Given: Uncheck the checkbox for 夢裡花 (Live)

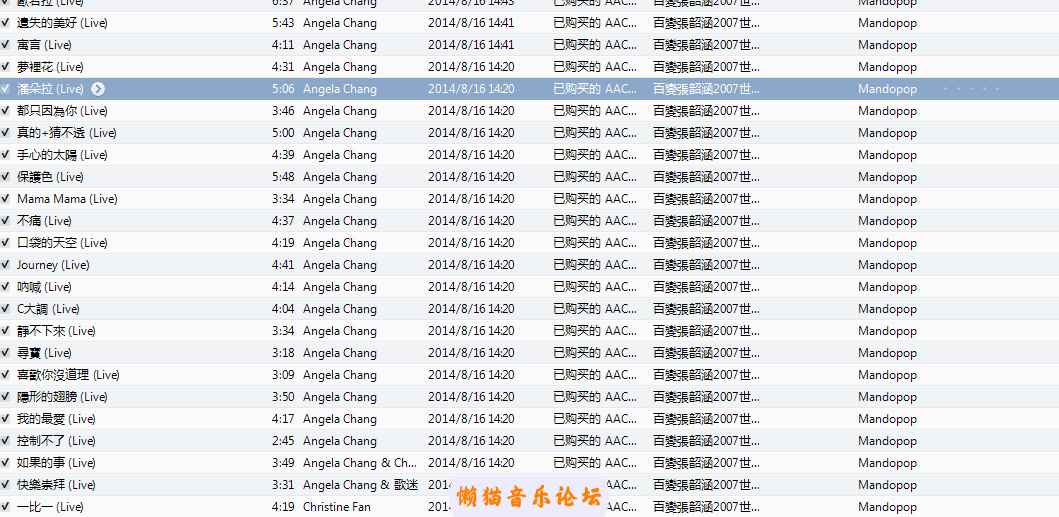Looking at the screenshot, I should tap(6, 67).
